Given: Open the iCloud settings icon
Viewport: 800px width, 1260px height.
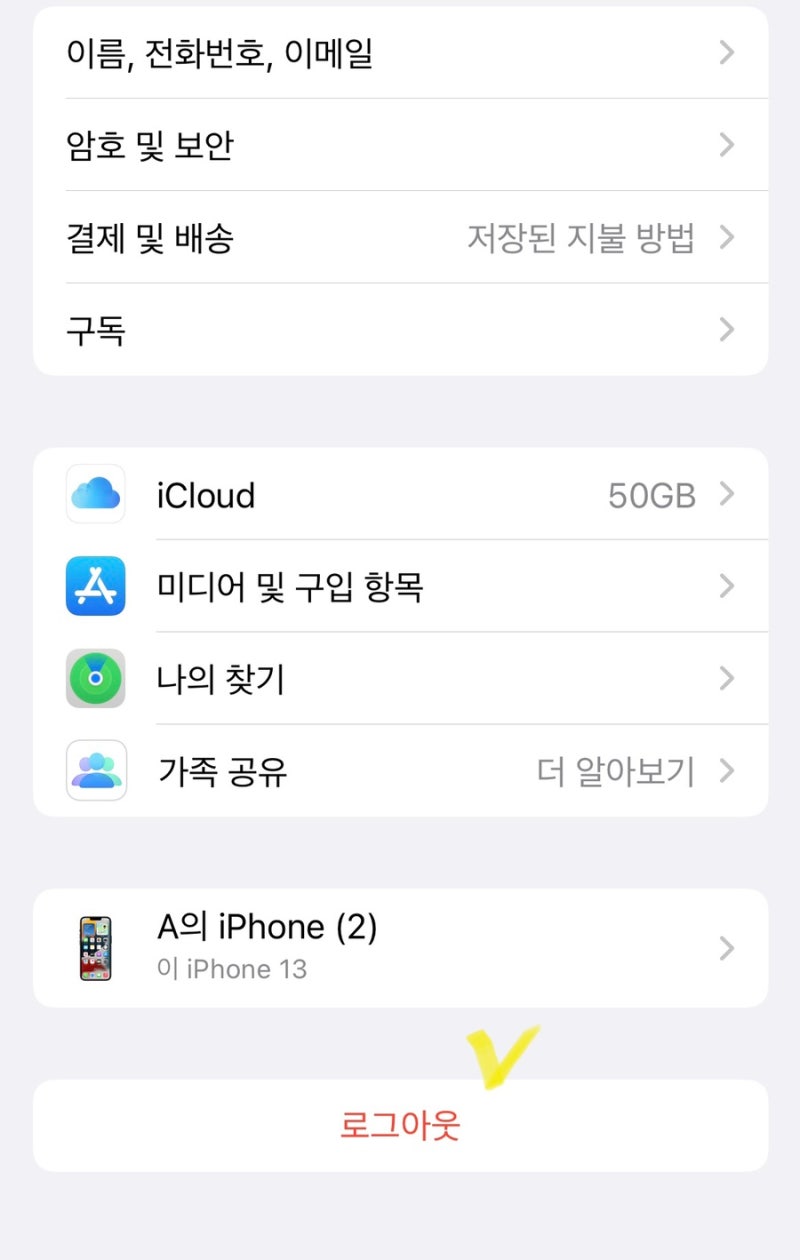Looking at the screenshot, I should point(95,494).
